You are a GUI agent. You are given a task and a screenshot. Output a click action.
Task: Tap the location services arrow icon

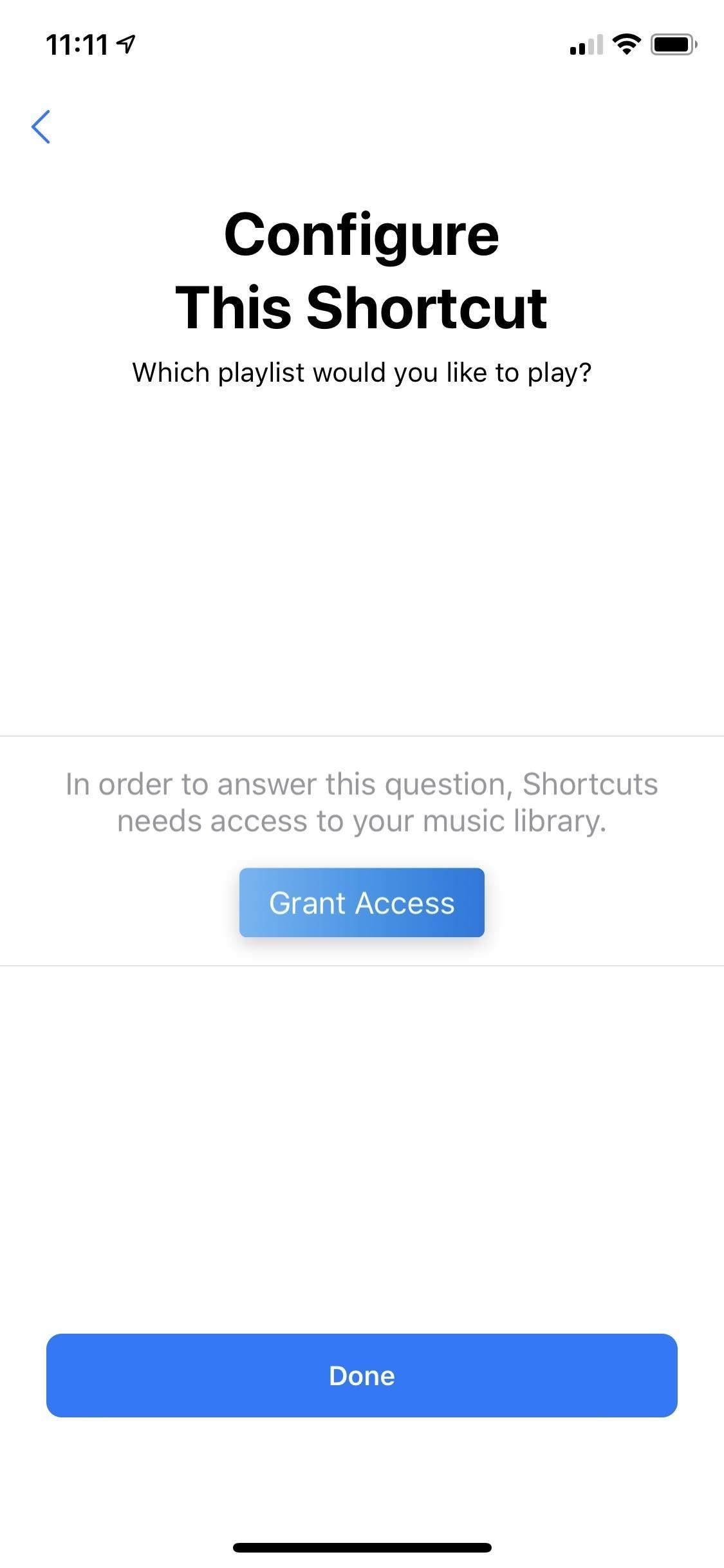click(126, 42)
